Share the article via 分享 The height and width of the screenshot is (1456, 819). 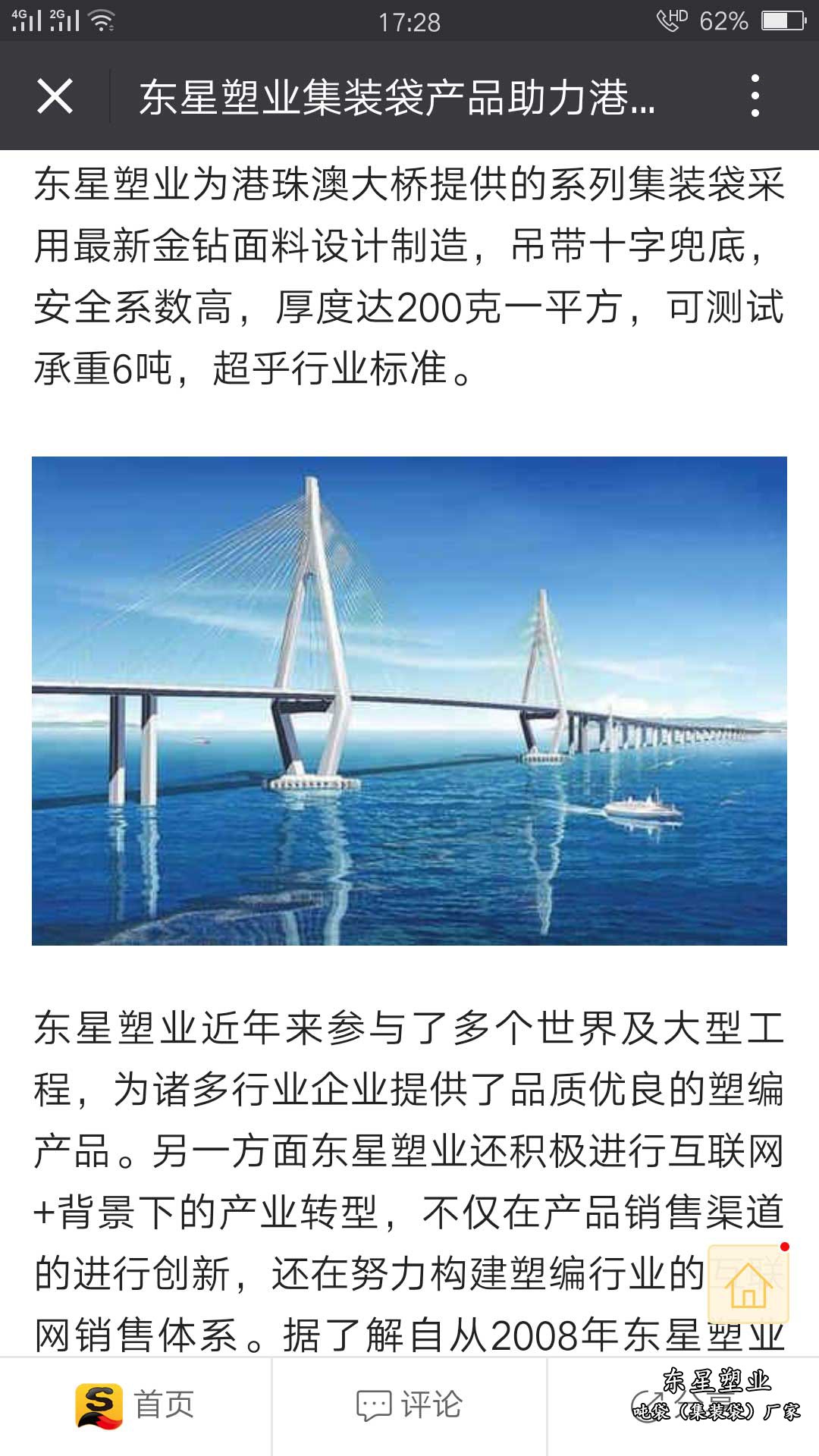coord(682,1405)
